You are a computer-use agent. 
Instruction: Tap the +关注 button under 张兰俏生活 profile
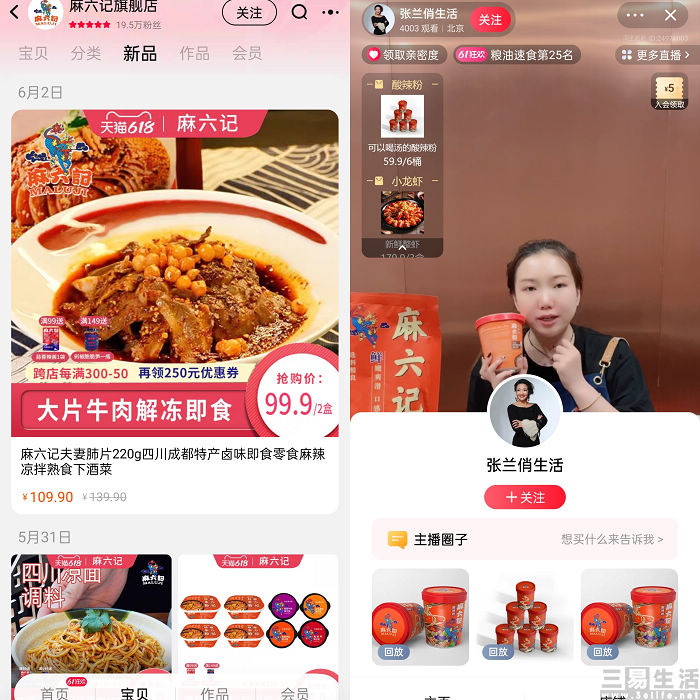pyautogui.click(x=525, y=497)
